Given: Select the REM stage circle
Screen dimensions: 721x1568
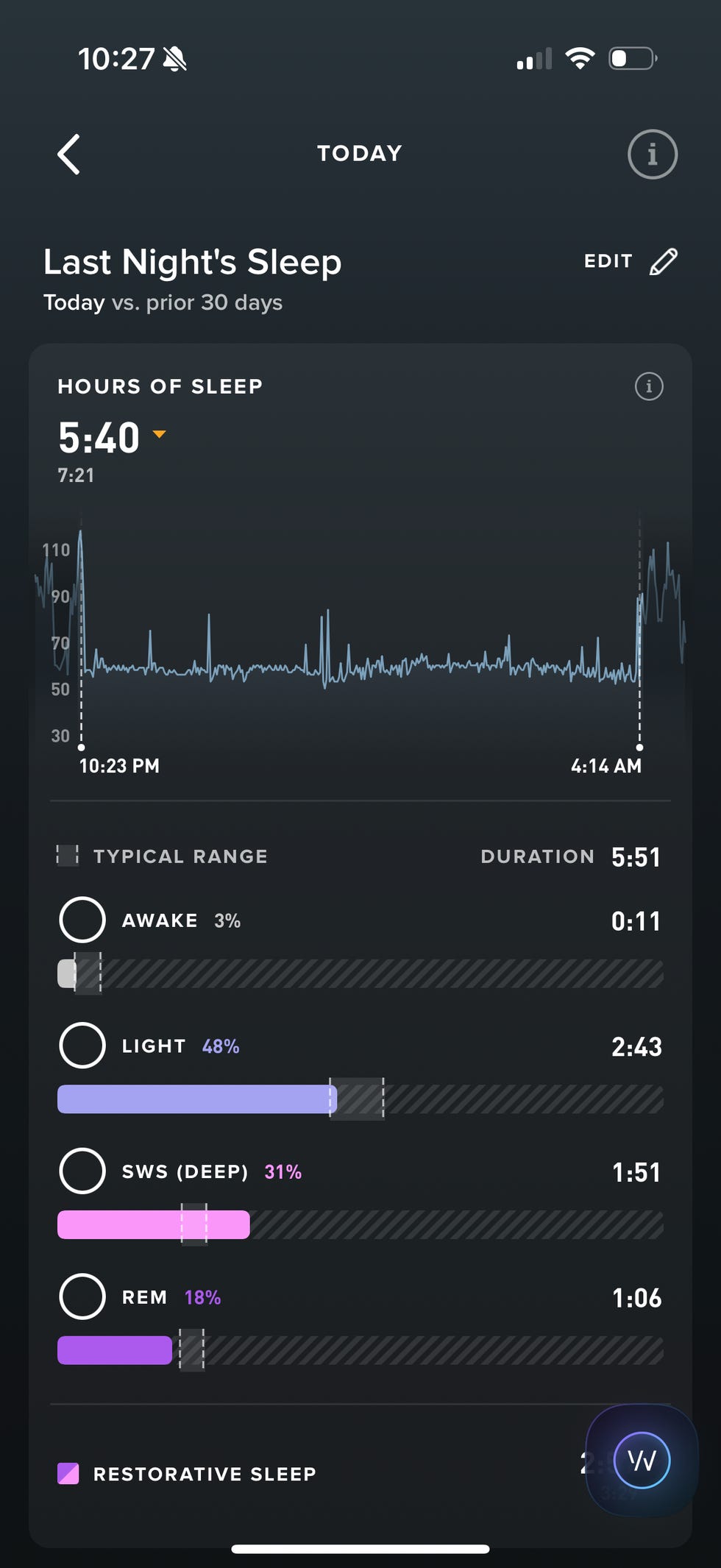Looking at the screenshot, I should pyautogui.click(x=82, y=1297).
